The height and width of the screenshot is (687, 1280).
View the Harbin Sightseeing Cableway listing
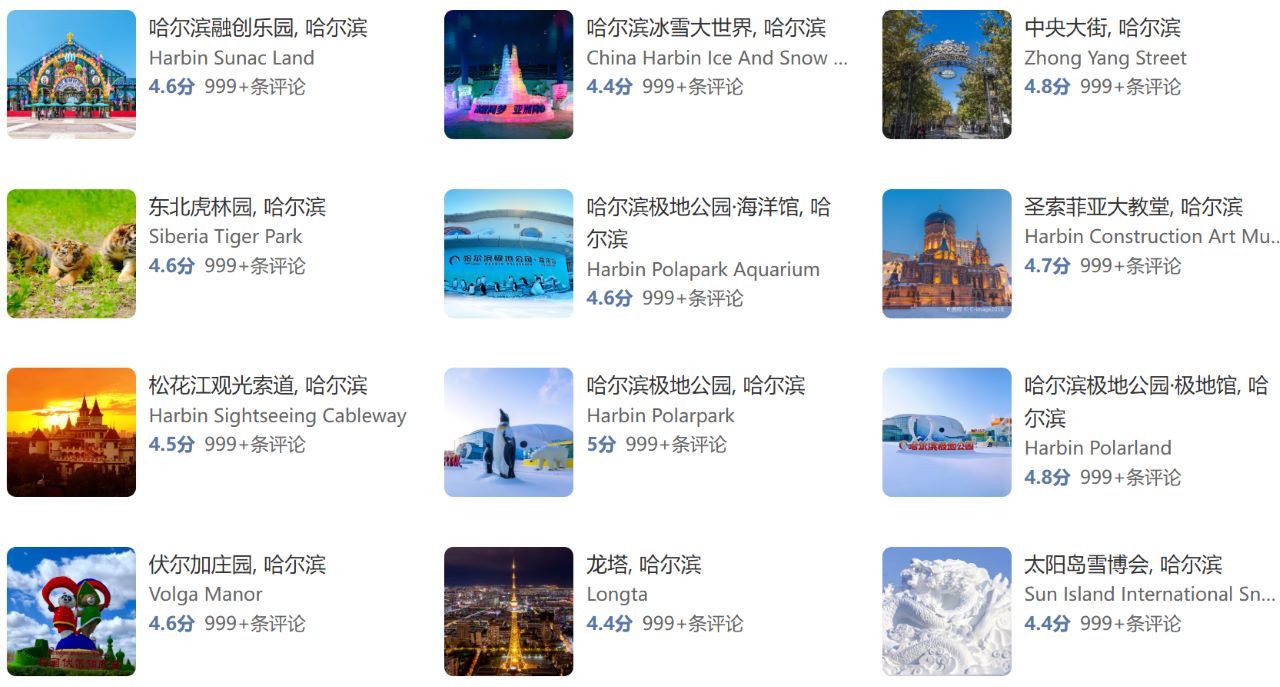click(x=258, y=386)
